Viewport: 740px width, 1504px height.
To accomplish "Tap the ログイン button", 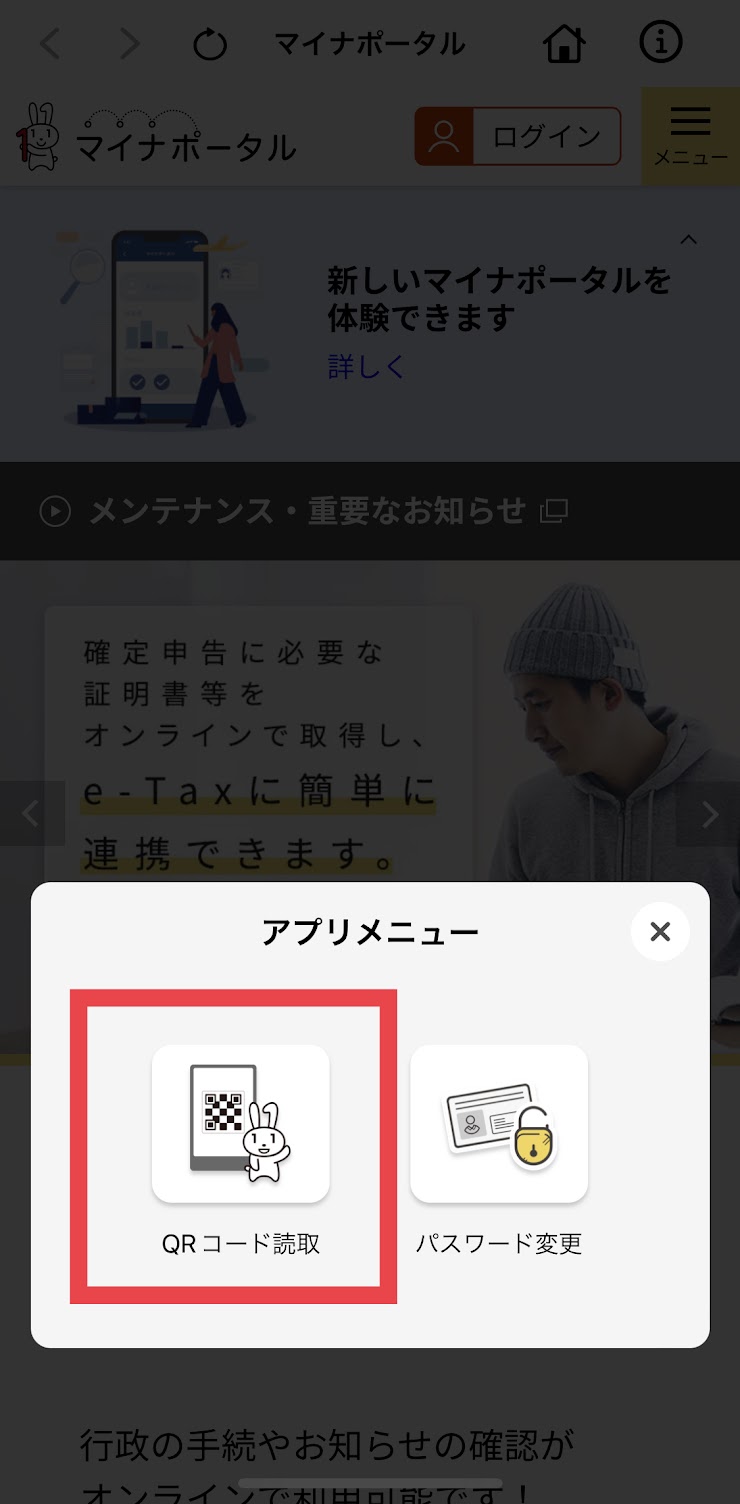I will 518,136.
